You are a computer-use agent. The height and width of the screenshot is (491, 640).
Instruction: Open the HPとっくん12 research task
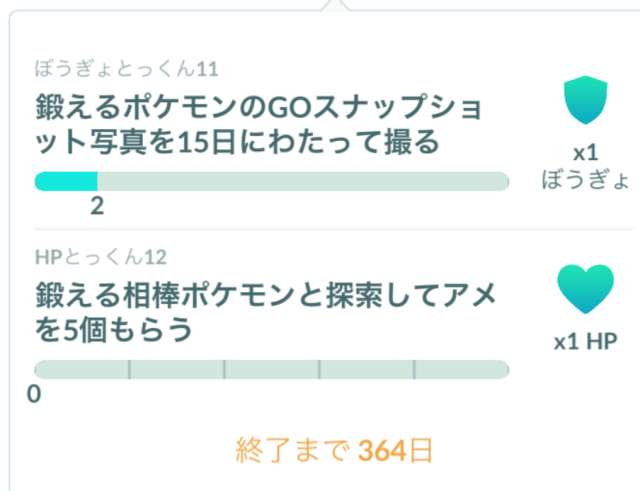(x=270, y=312)
